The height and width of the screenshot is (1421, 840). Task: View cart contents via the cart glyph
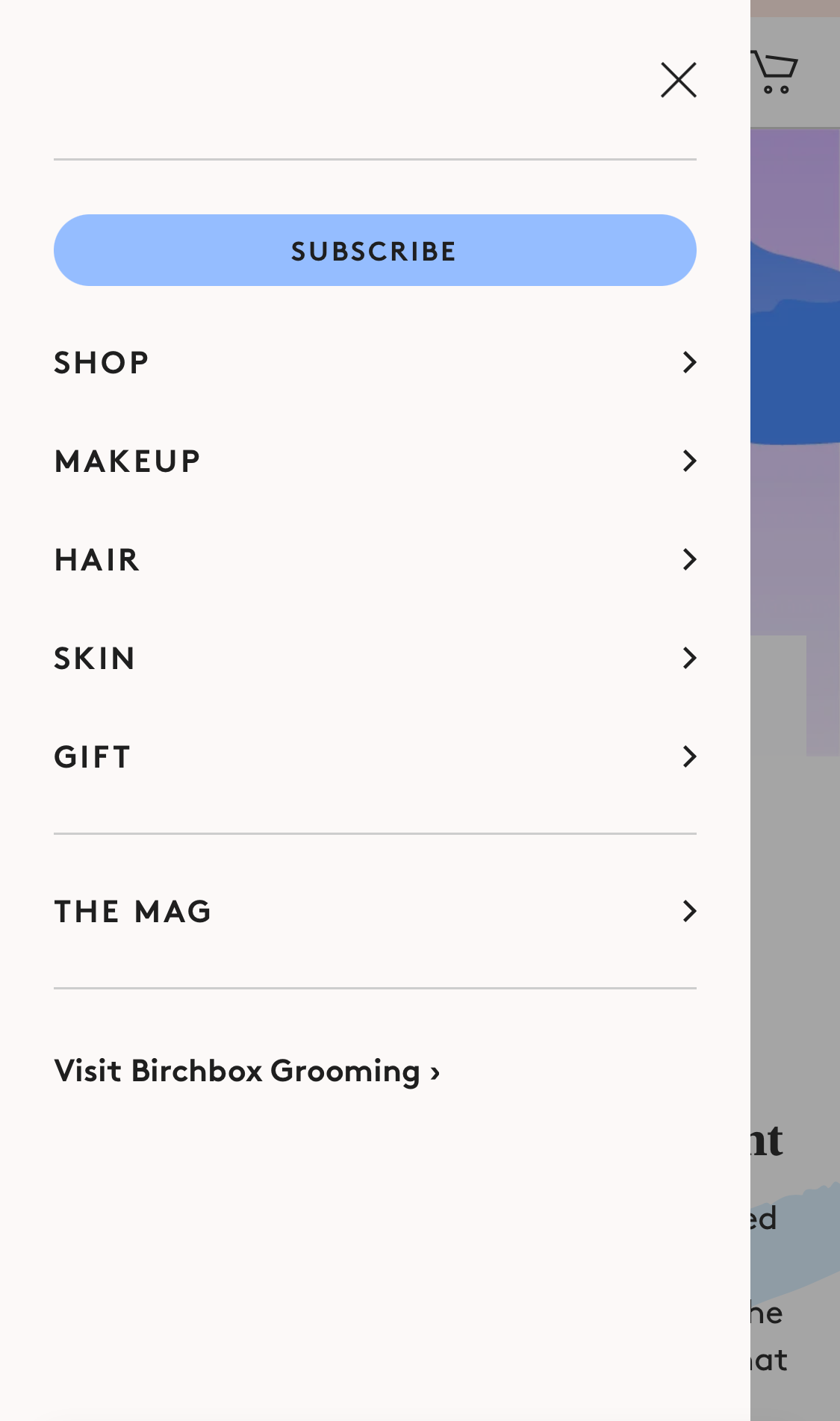777,75
